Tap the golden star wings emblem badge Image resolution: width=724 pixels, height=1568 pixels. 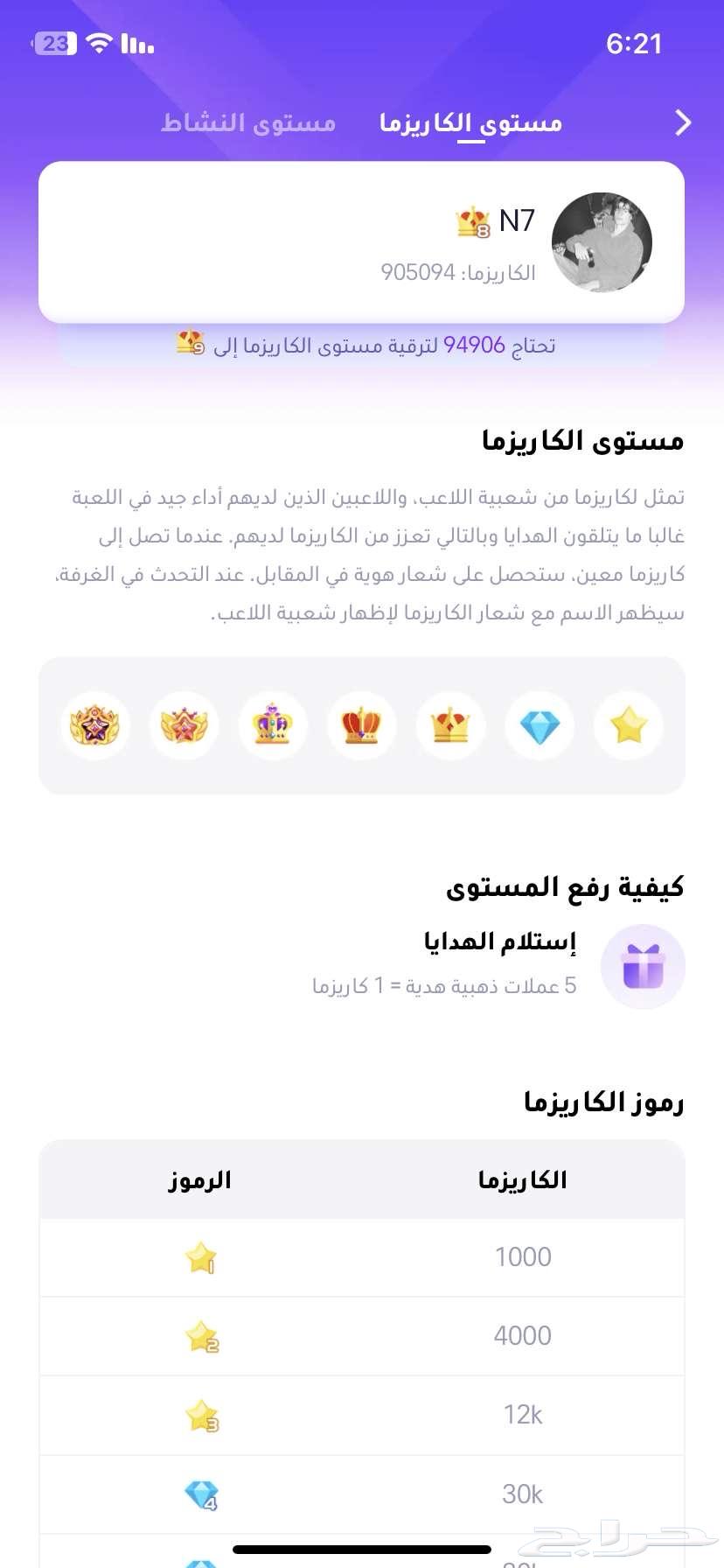pyautogui.click(x=94, y=725)
